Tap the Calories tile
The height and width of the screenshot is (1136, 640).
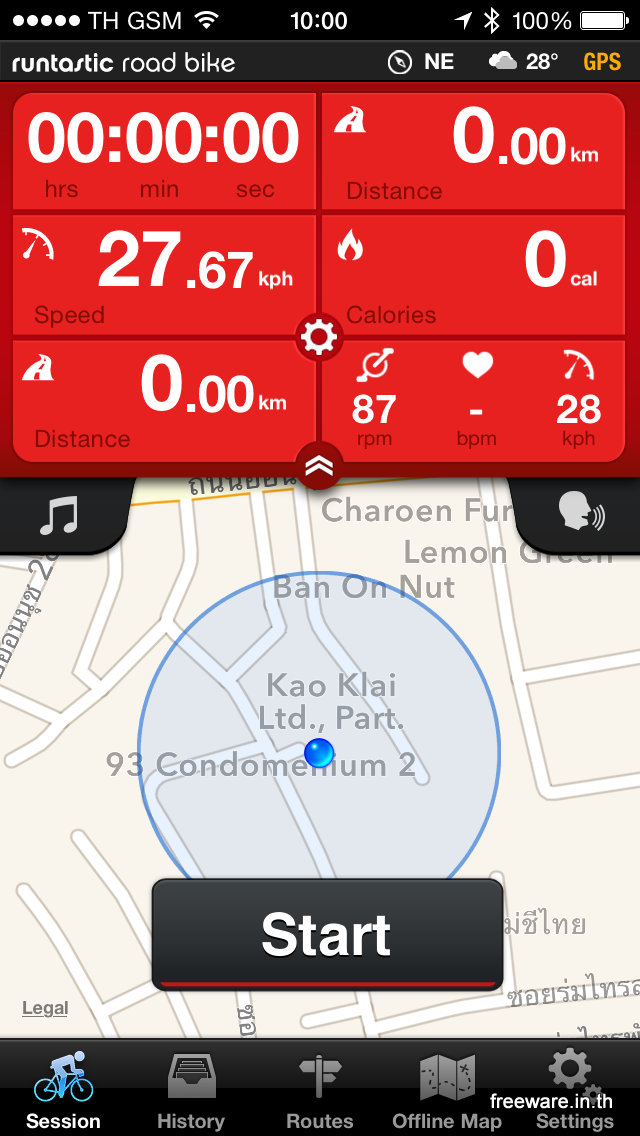[x=473, y=275]
